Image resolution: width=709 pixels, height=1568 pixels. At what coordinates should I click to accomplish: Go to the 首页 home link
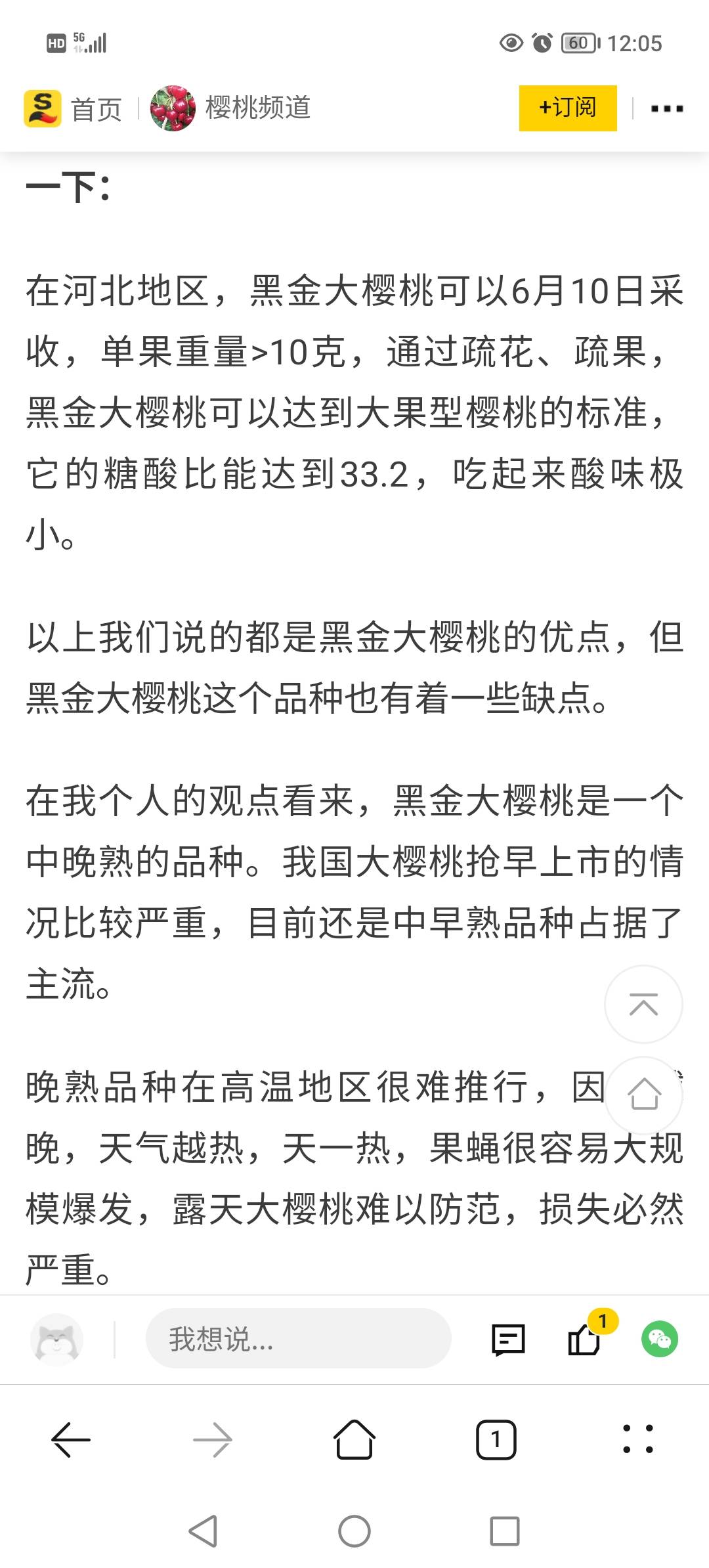click(73, 108)
